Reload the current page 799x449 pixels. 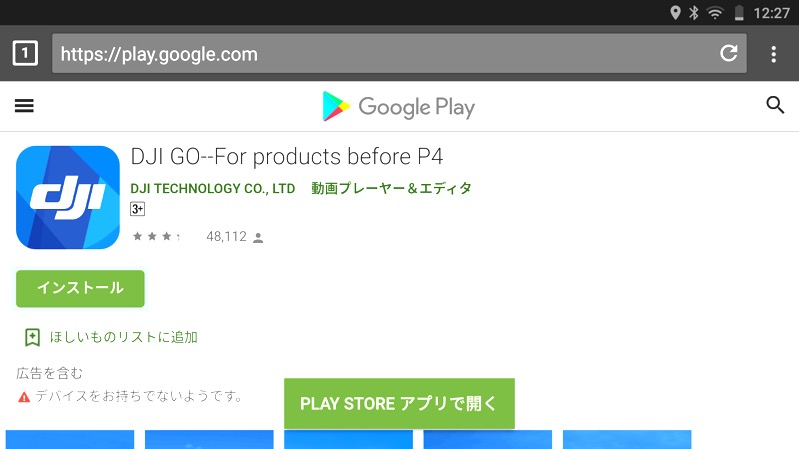tap(728, 53)
